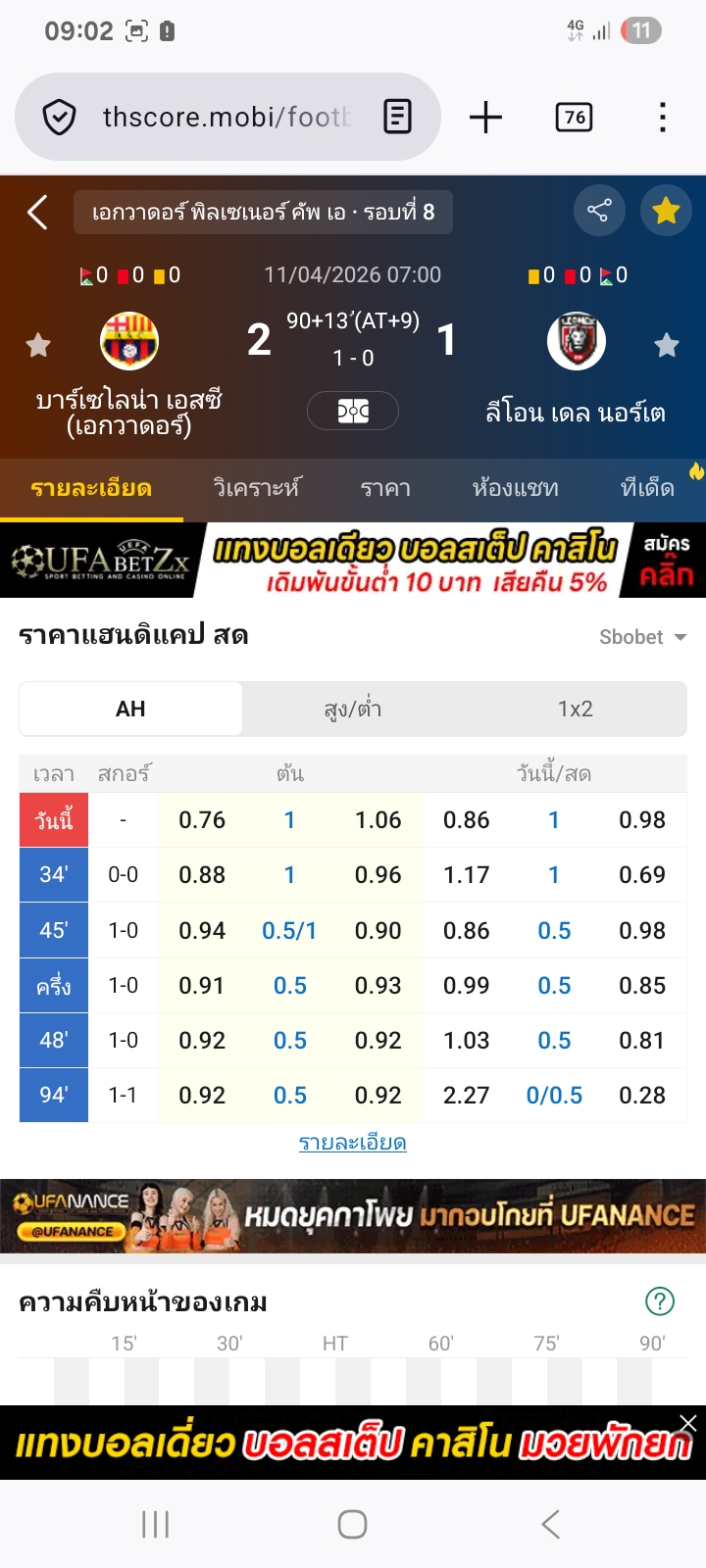
Task: Switch to the ราคา tab
Action: tap(385, 488)
